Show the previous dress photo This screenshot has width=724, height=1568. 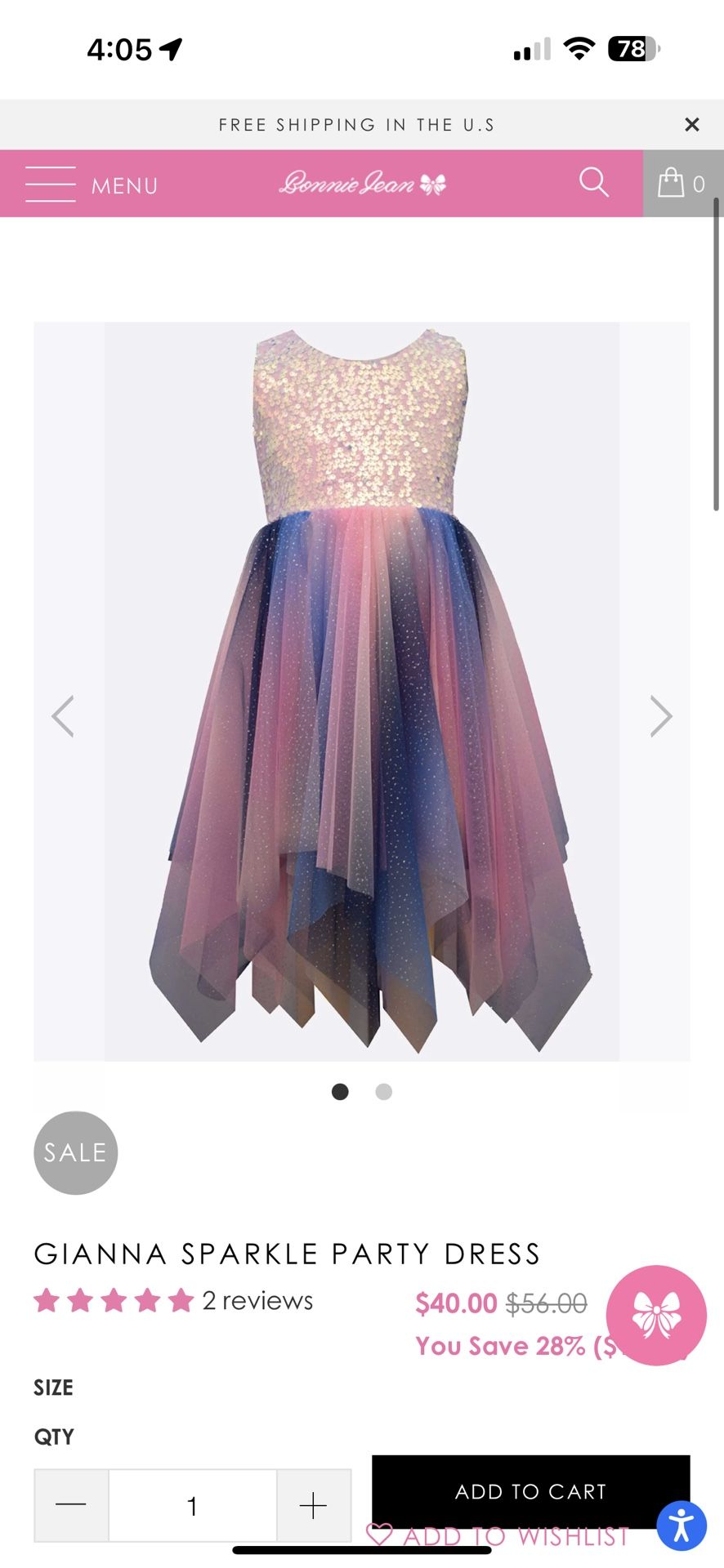pos(63,716)
